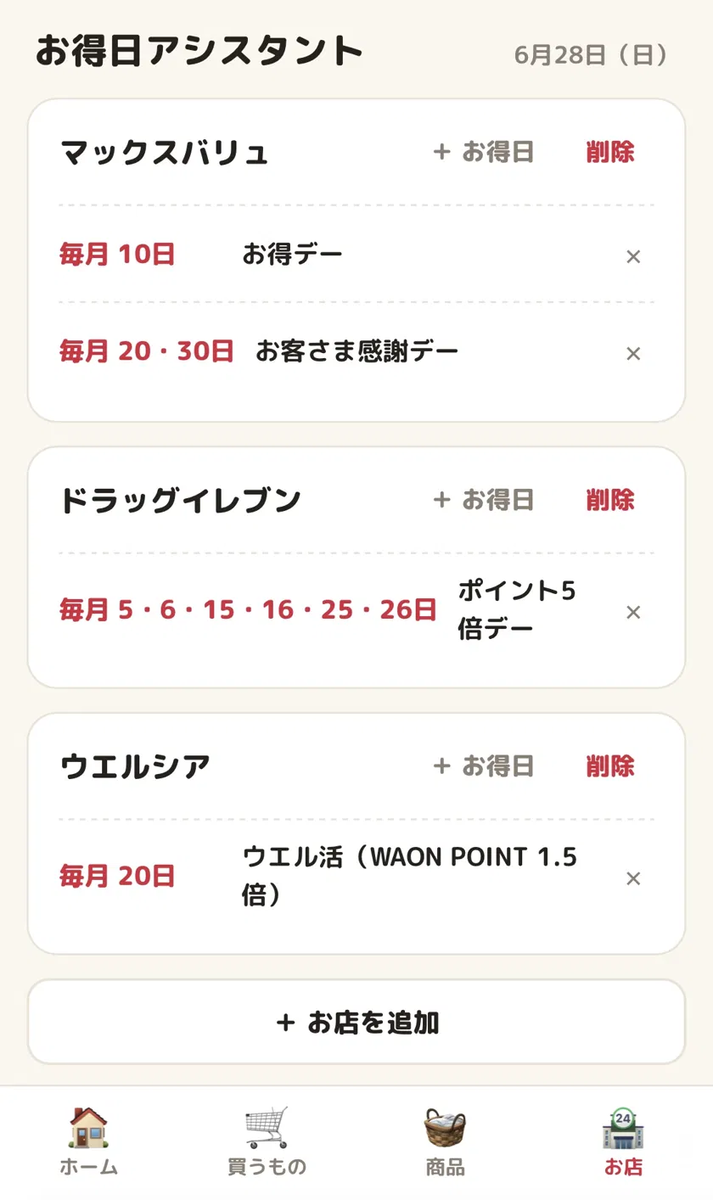Remove the お客さま感謝デー entry
Viewport: 713px width, 1200px height.
pyautogui.click(x=633, y=353)
